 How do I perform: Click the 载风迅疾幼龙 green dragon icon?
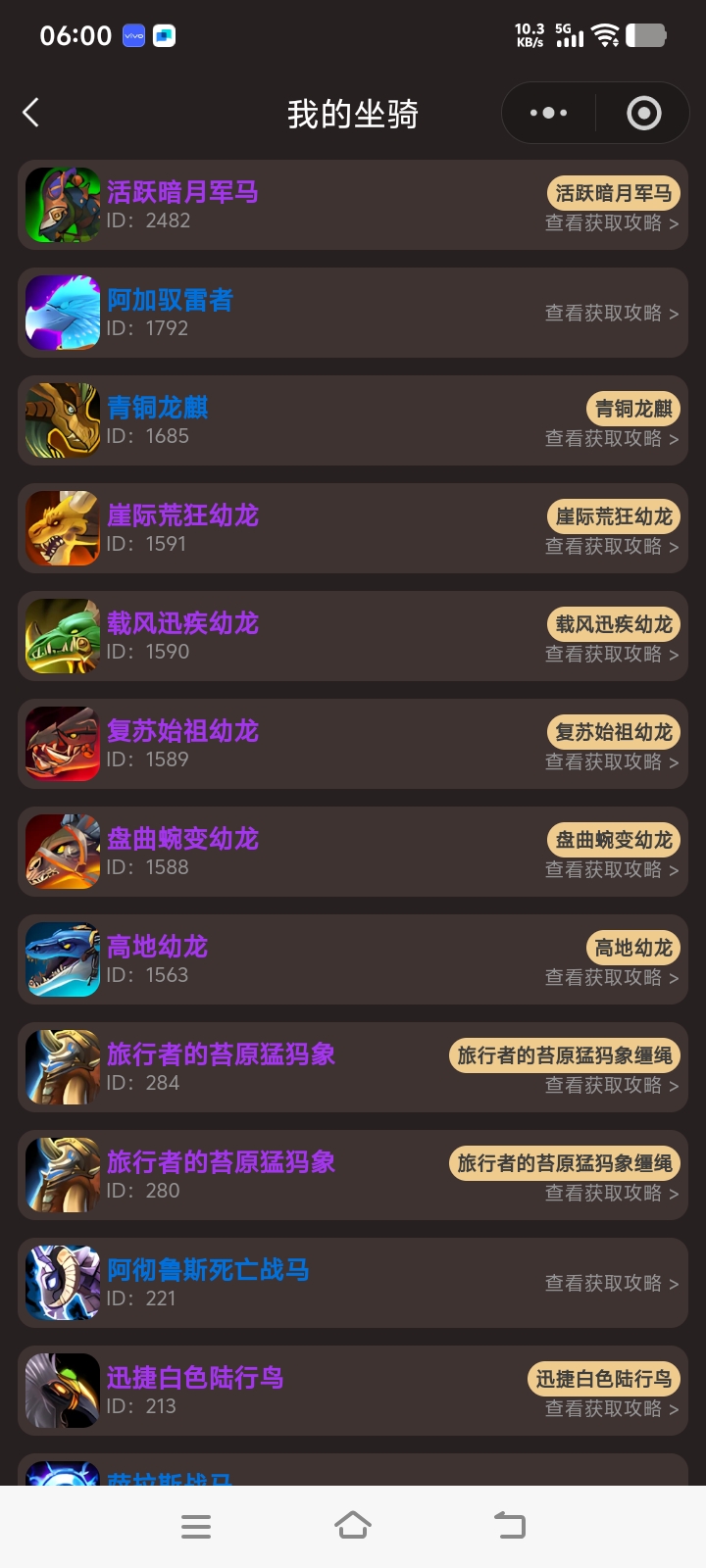(62, 637)
